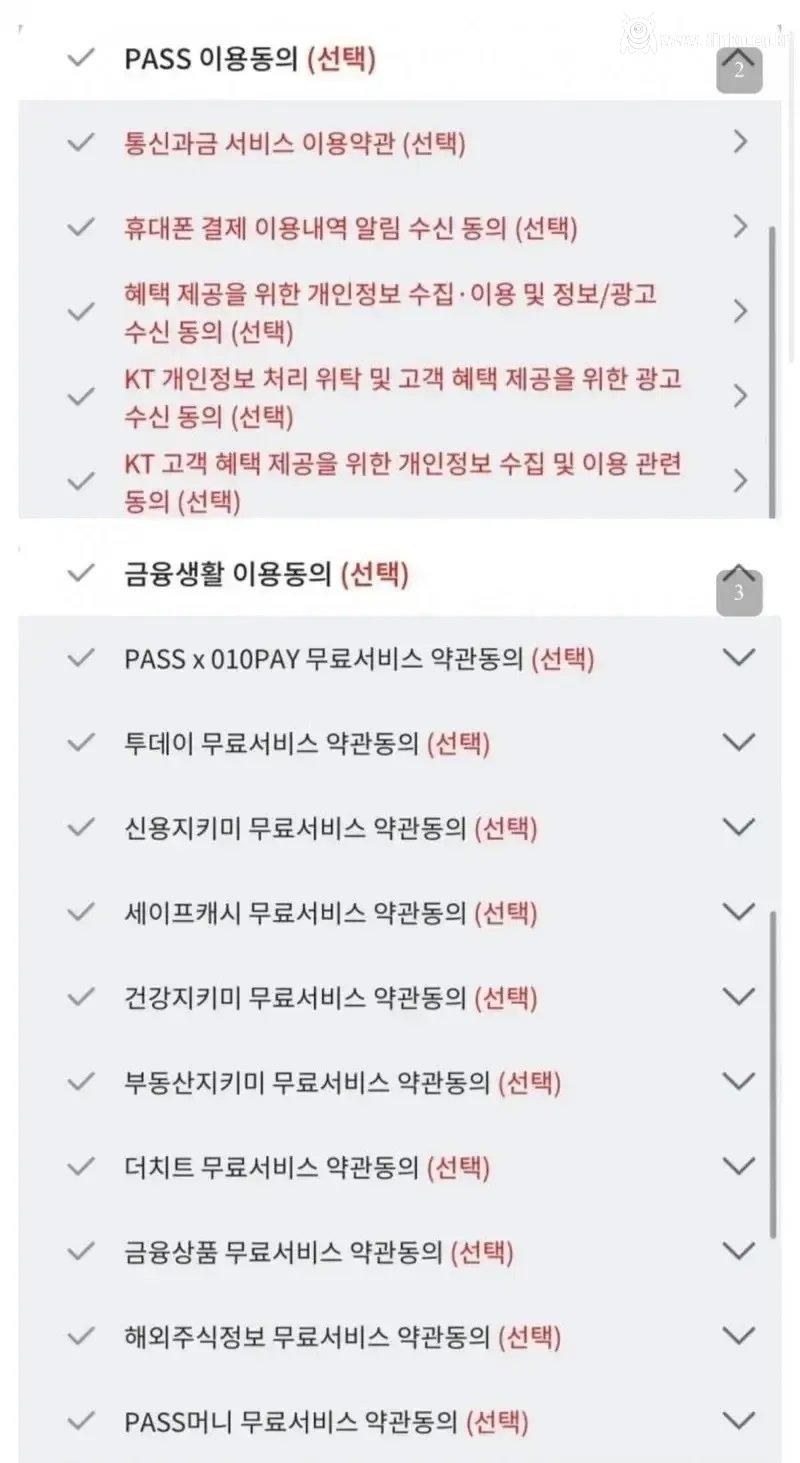Uncheck 휴대폰 결제 이용내역 알림 수신 동의
This screenshot has height=1463, width=800.
click(x=80, y=227)
